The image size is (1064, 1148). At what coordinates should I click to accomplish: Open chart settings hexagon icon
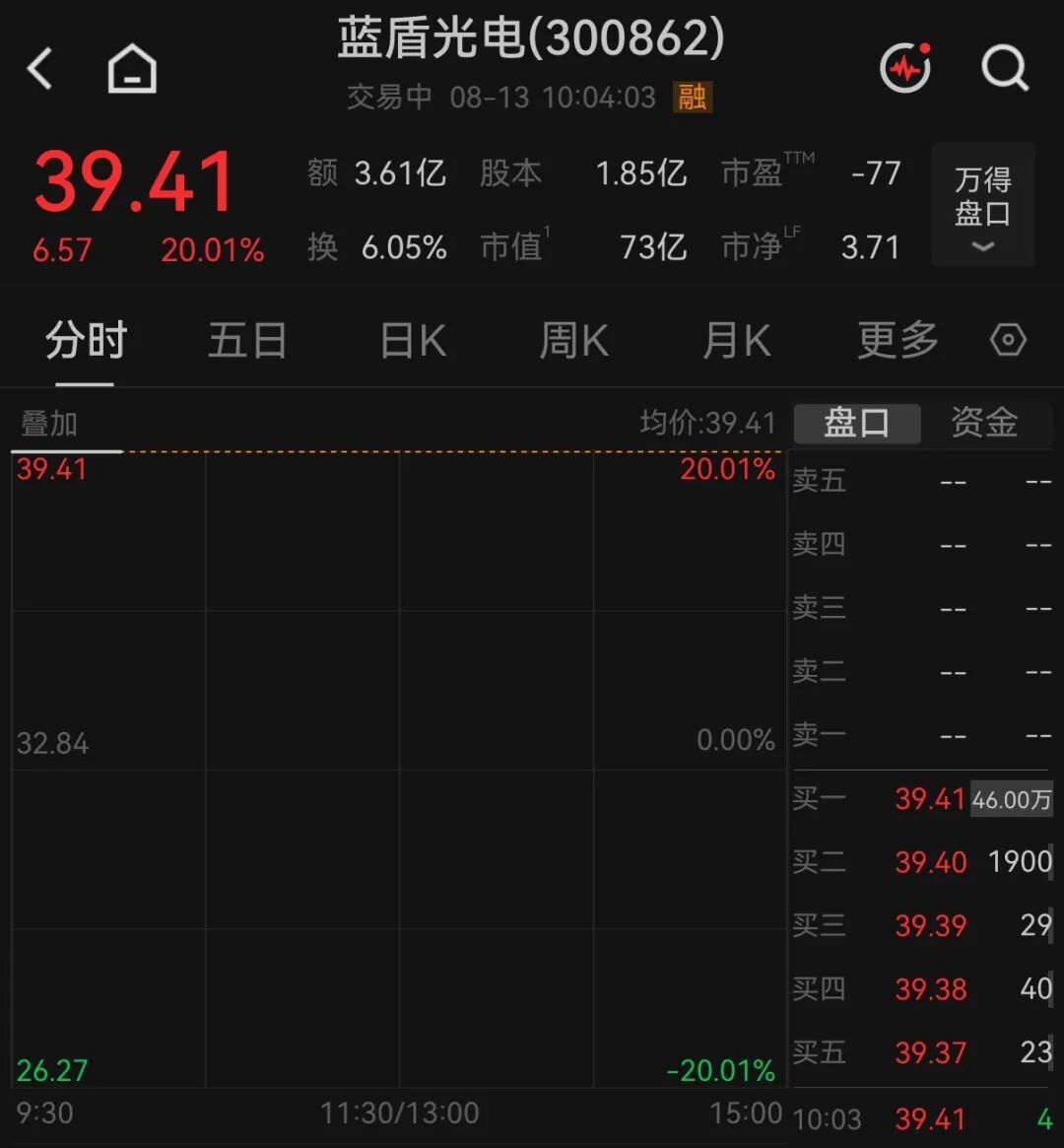(1009, 340)
